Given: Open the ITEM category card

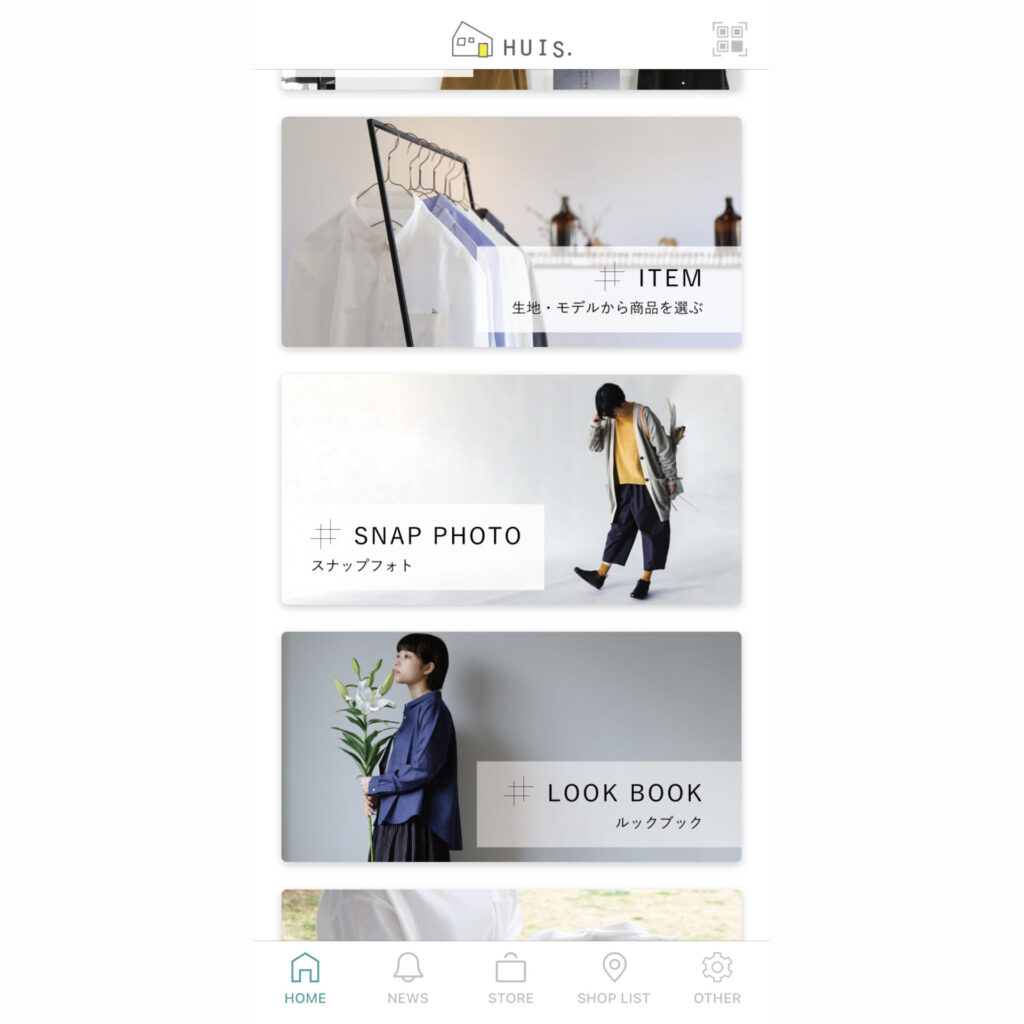Looking at the screenshot, I should tap(511, 232).
